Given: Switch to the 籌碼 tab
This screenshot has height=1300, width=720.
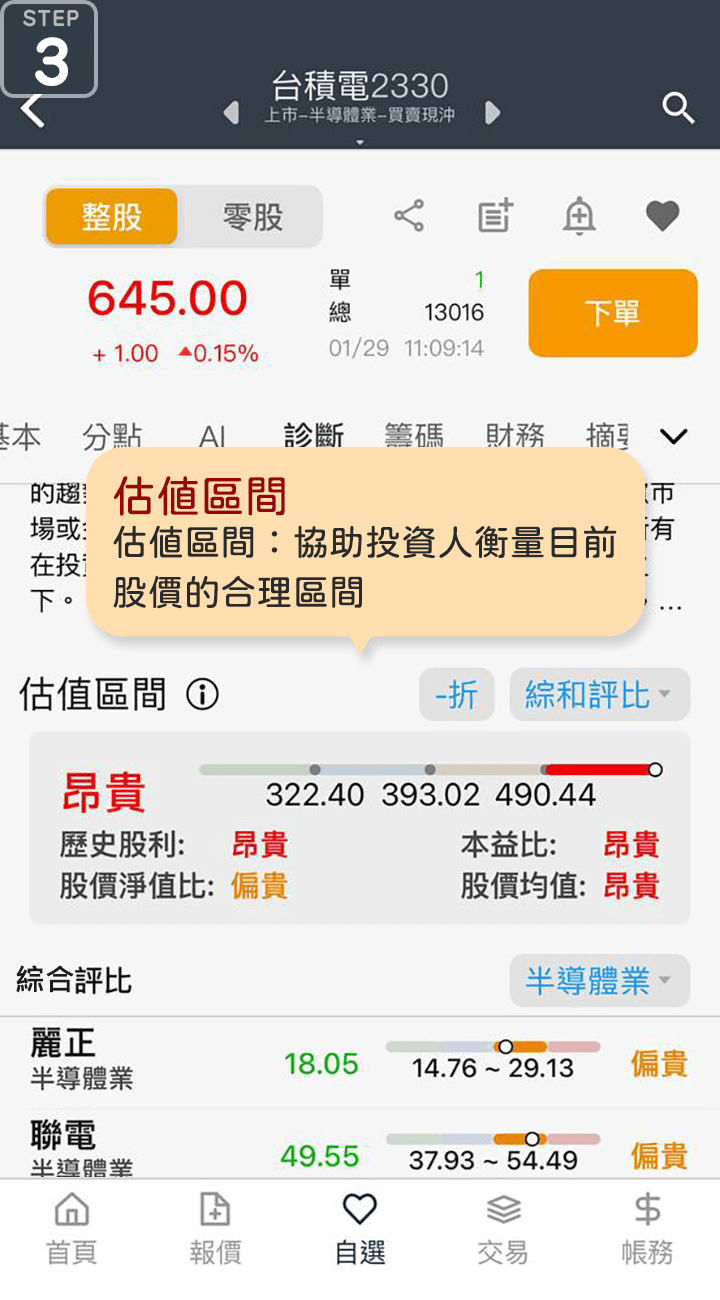Looking at the screenshot, I should click(413, 436).
